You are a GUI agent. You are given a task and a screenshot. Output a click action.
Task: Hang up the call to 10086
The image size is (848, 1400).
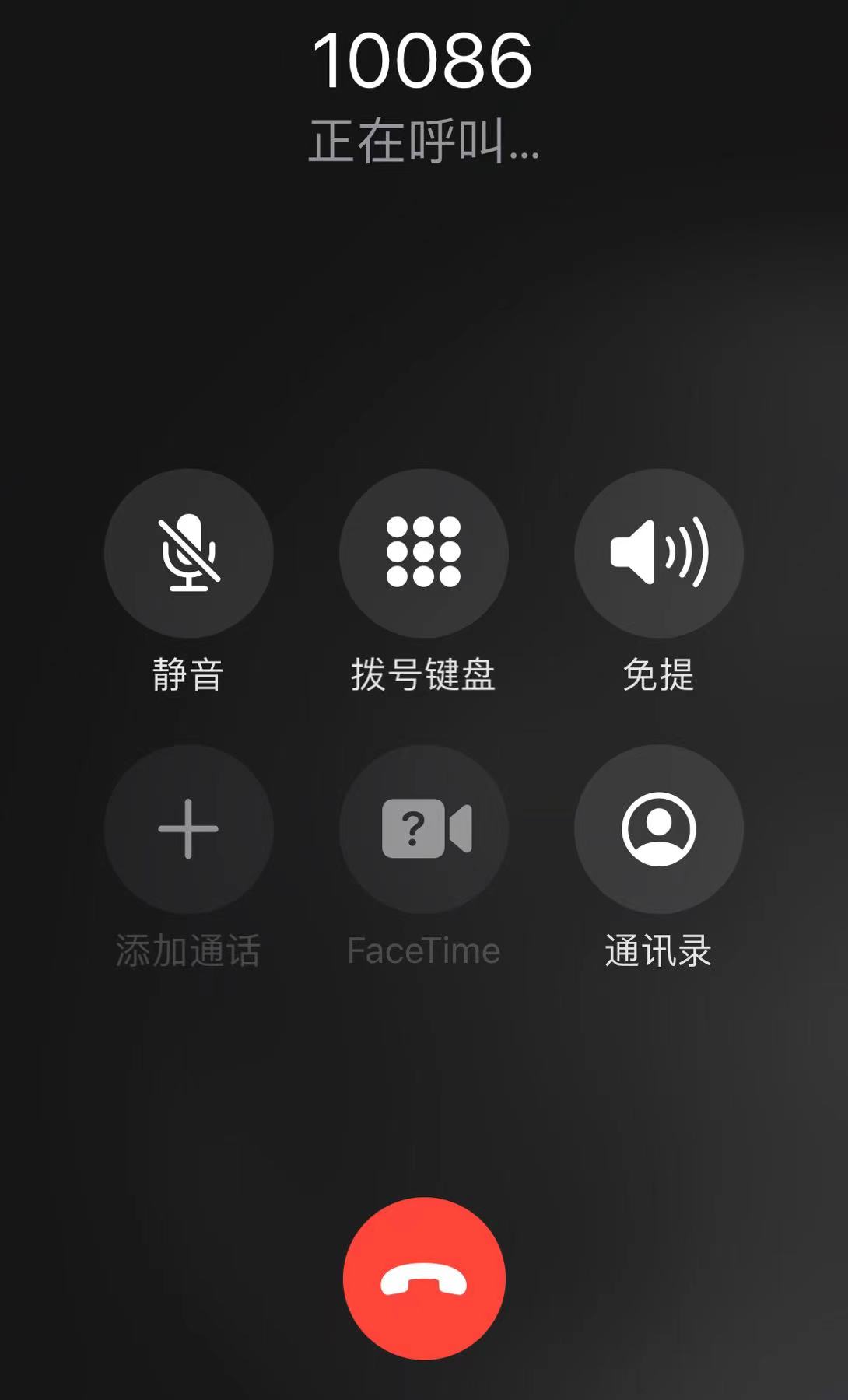[424, 1279]
